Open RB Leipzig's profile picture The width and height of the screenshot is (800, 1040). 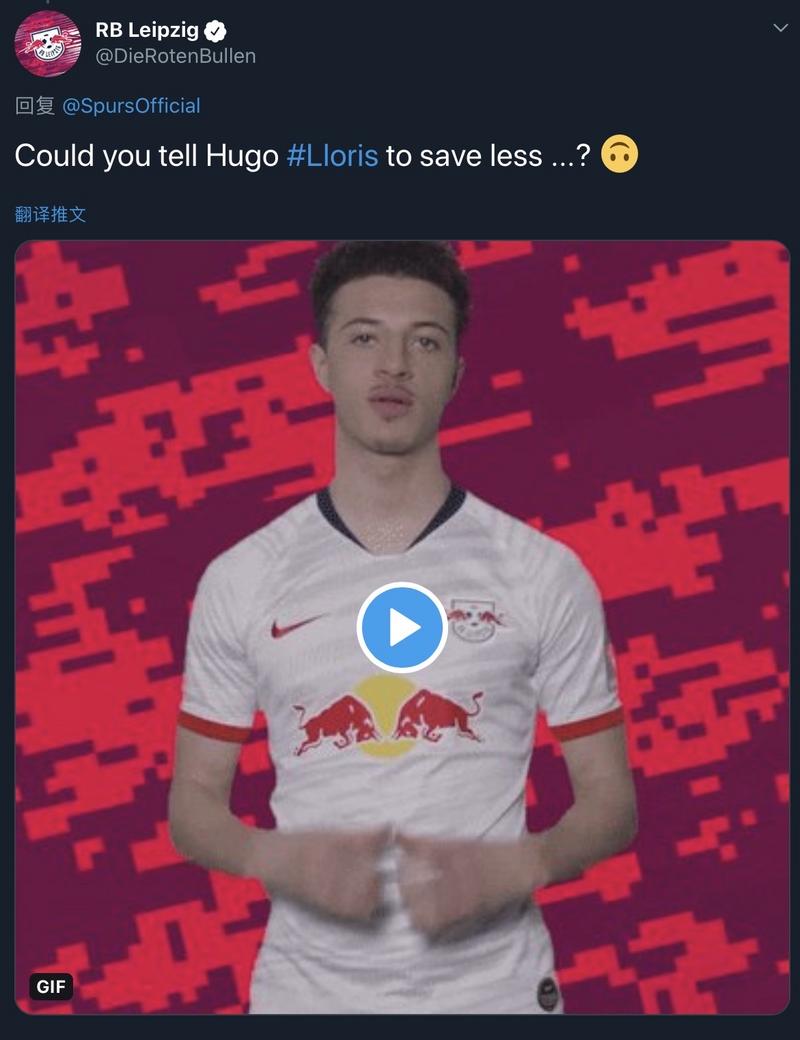pyautogui.click(x=47, y=43)
